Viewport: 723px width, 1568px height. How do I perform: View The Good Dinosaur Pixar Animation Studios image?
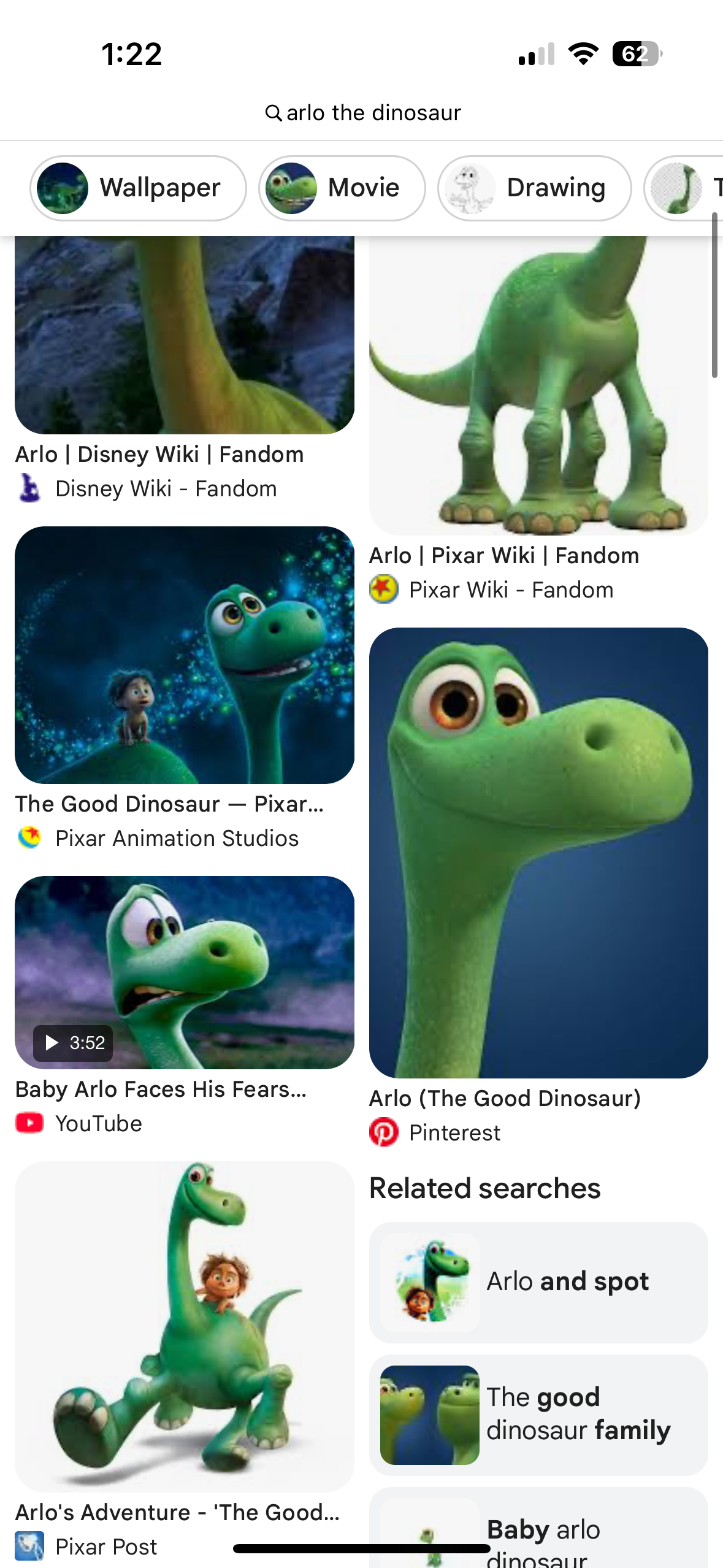pos(184,655)
